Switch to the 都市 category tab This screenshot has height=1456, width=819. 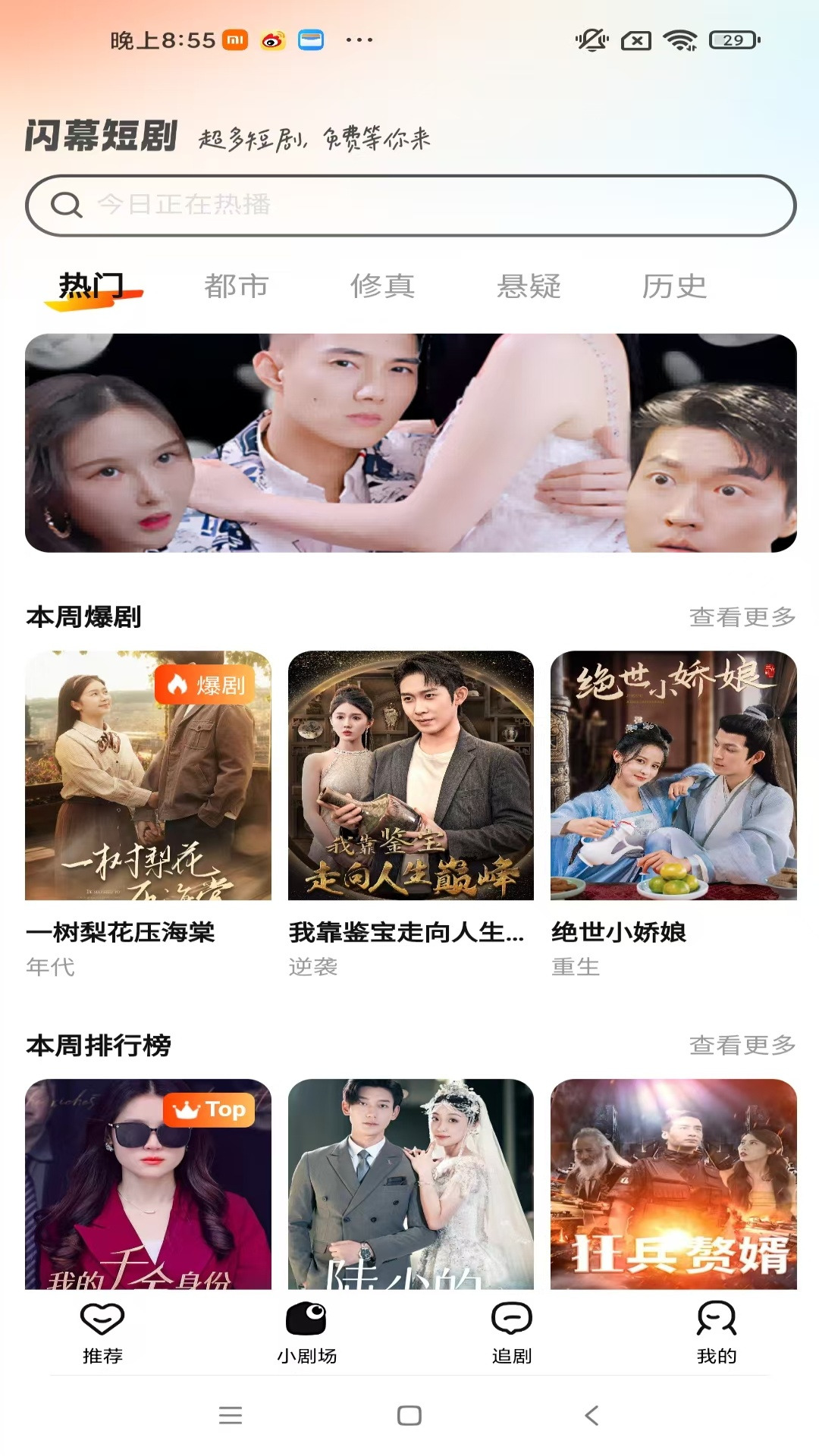(x=235, y=287)
